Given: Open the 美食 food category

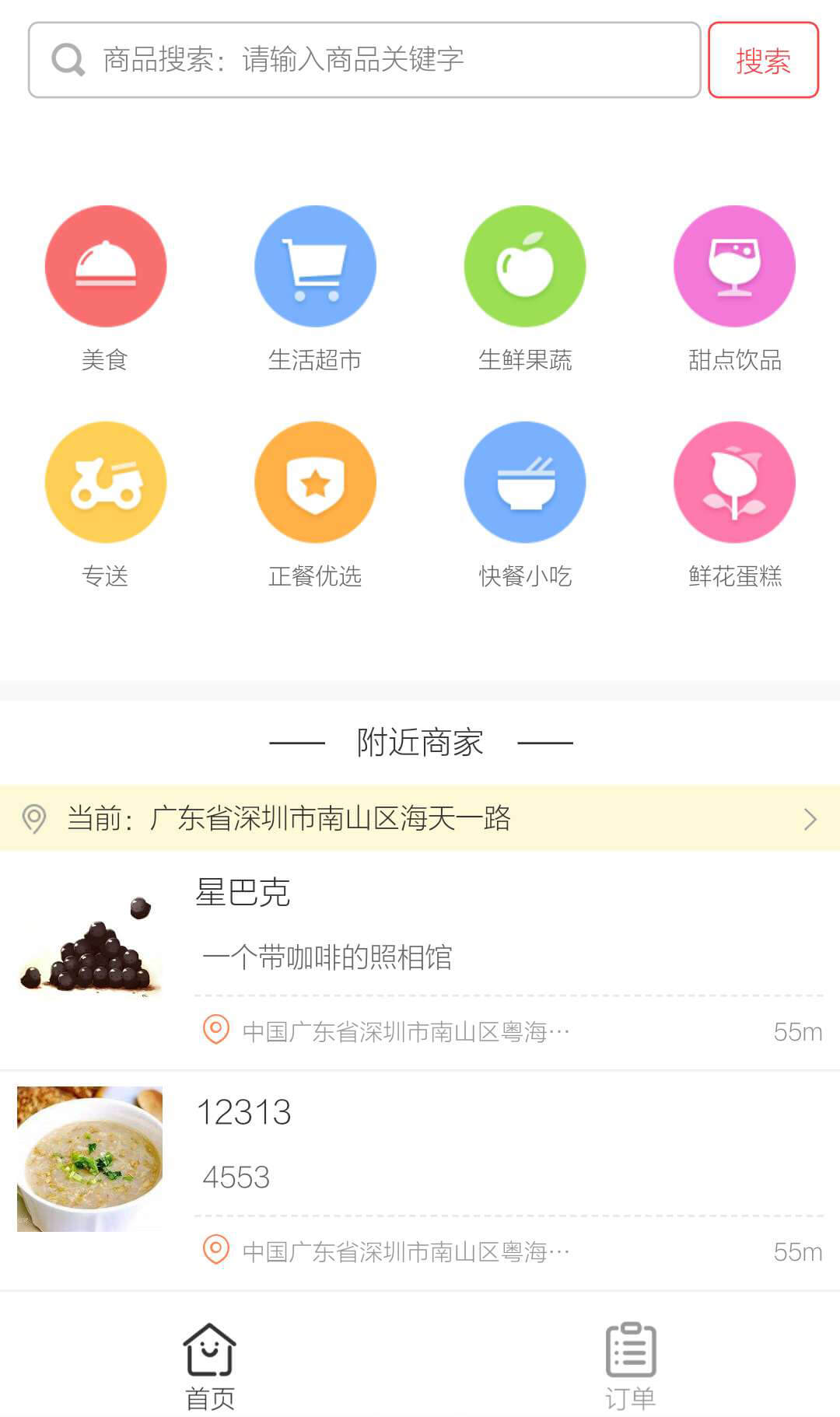Looking at the screenshot, I should point(107,265).
